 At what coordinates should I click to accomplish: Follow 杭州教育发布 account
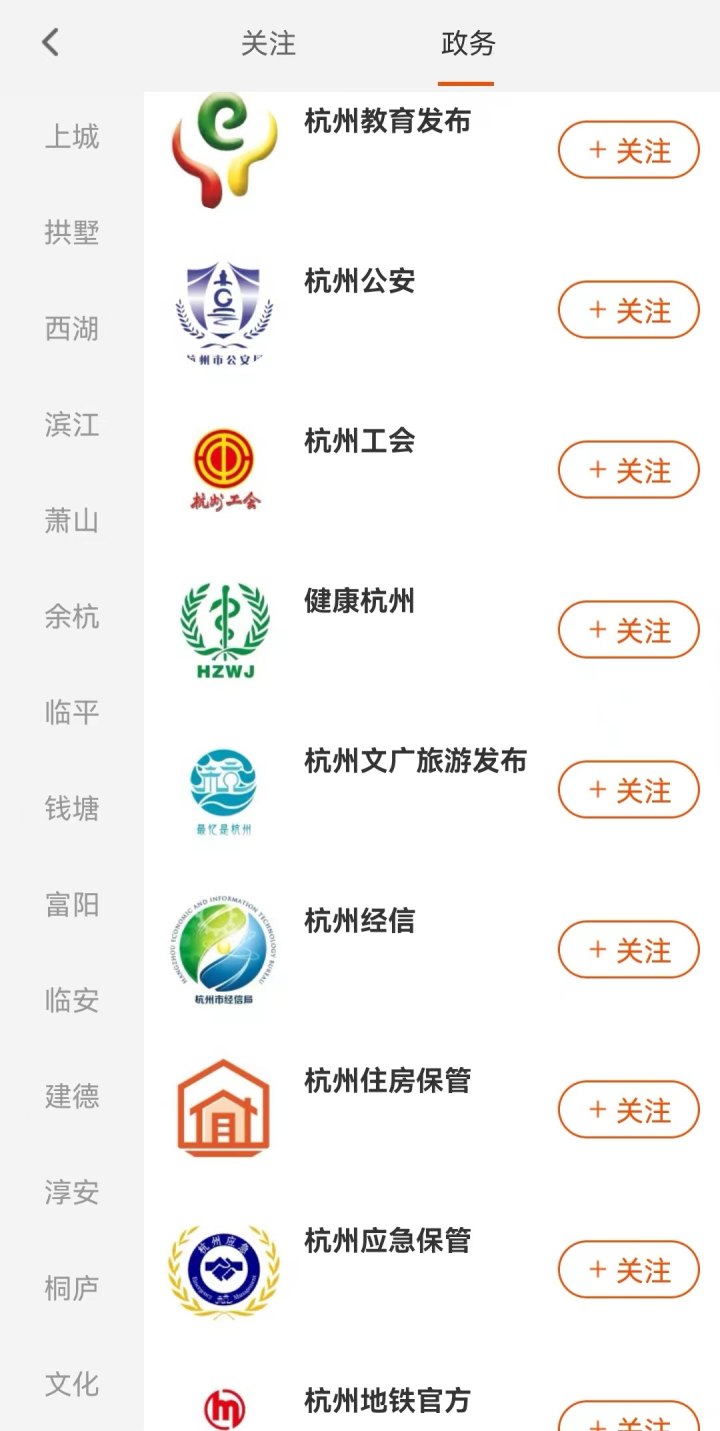click(x=628, y=150)
